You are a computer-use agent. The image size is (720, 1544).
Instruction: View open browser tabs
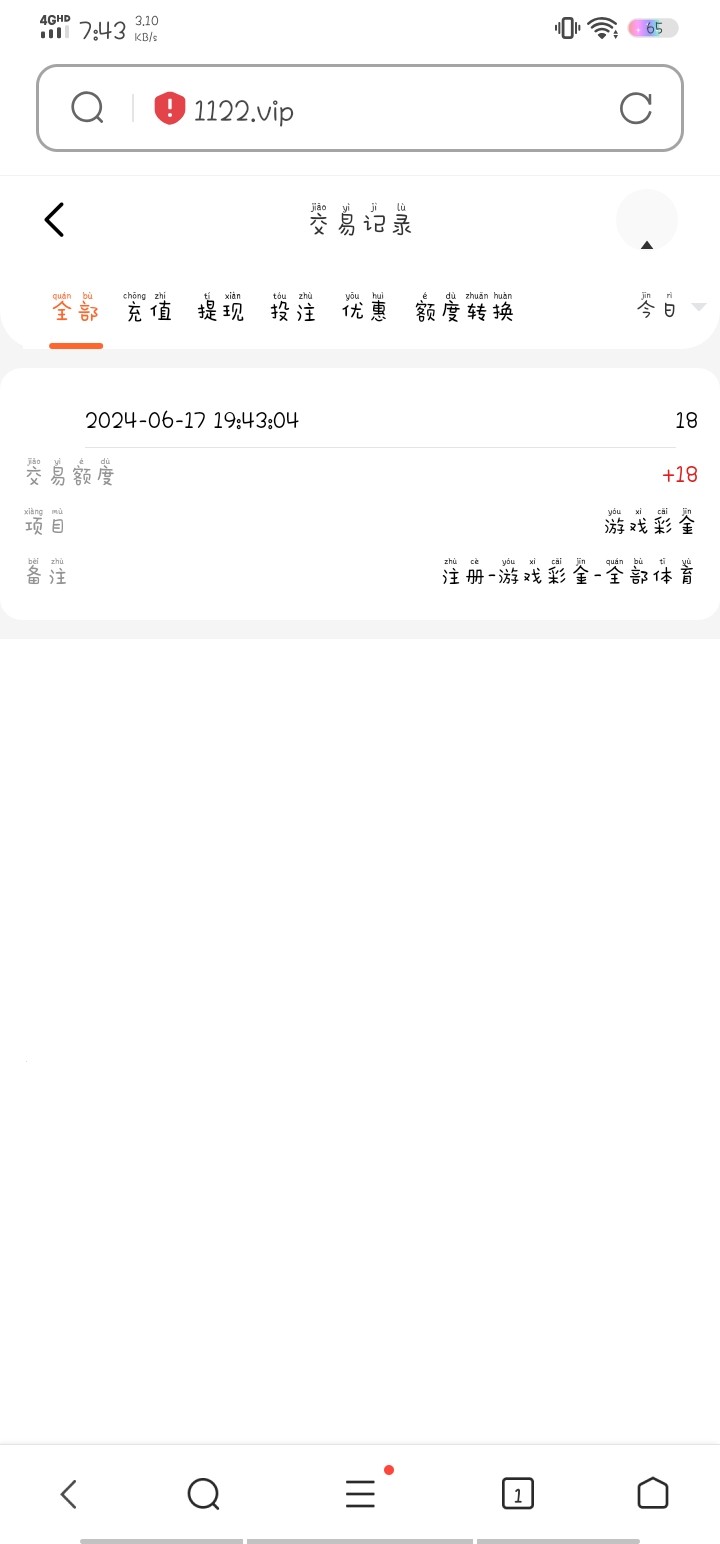[517, 1494]
